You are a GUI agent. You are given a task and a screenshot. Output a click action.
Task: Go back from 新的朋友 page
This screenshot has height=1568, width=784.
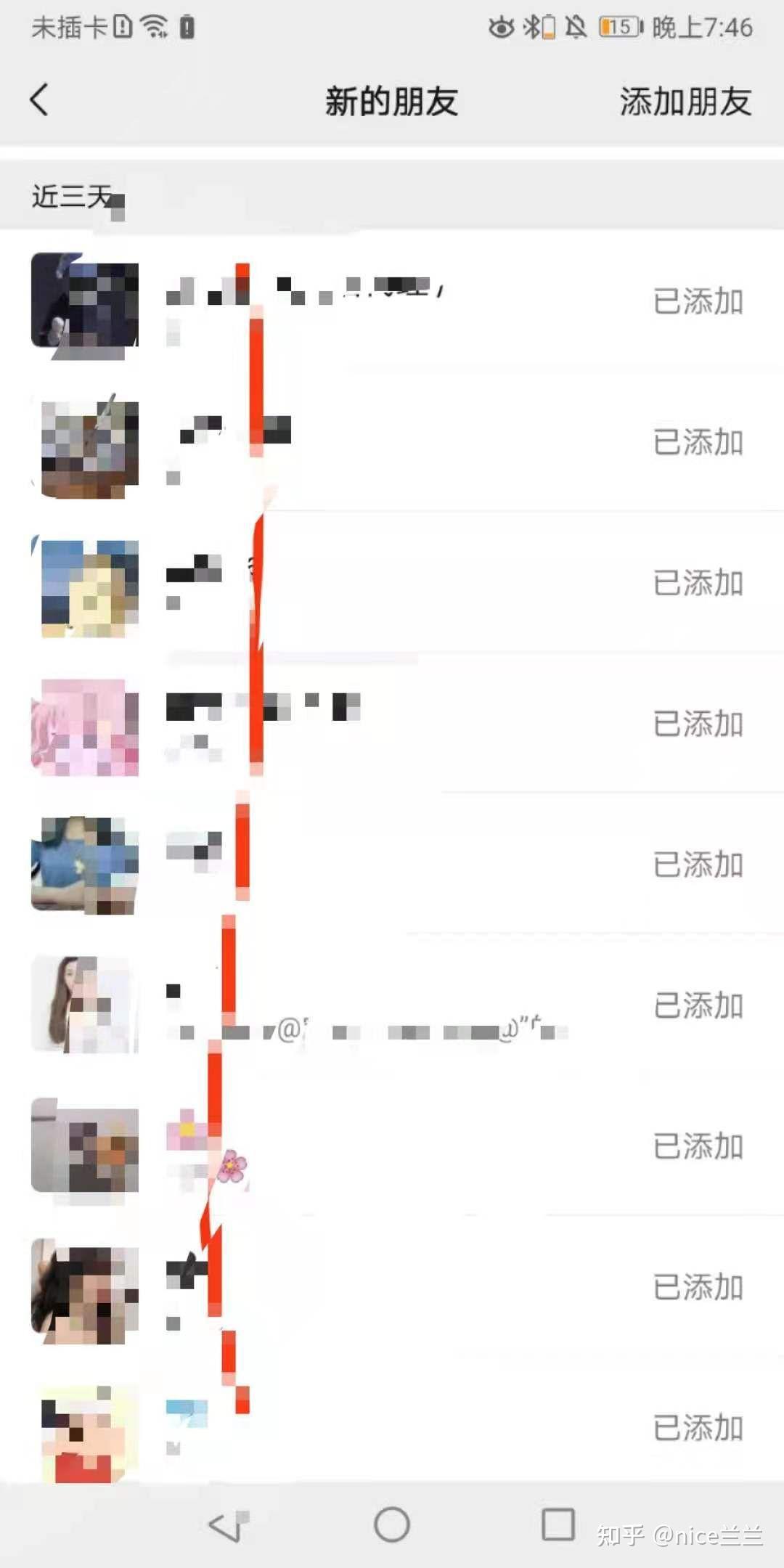[x=40, y=100]
